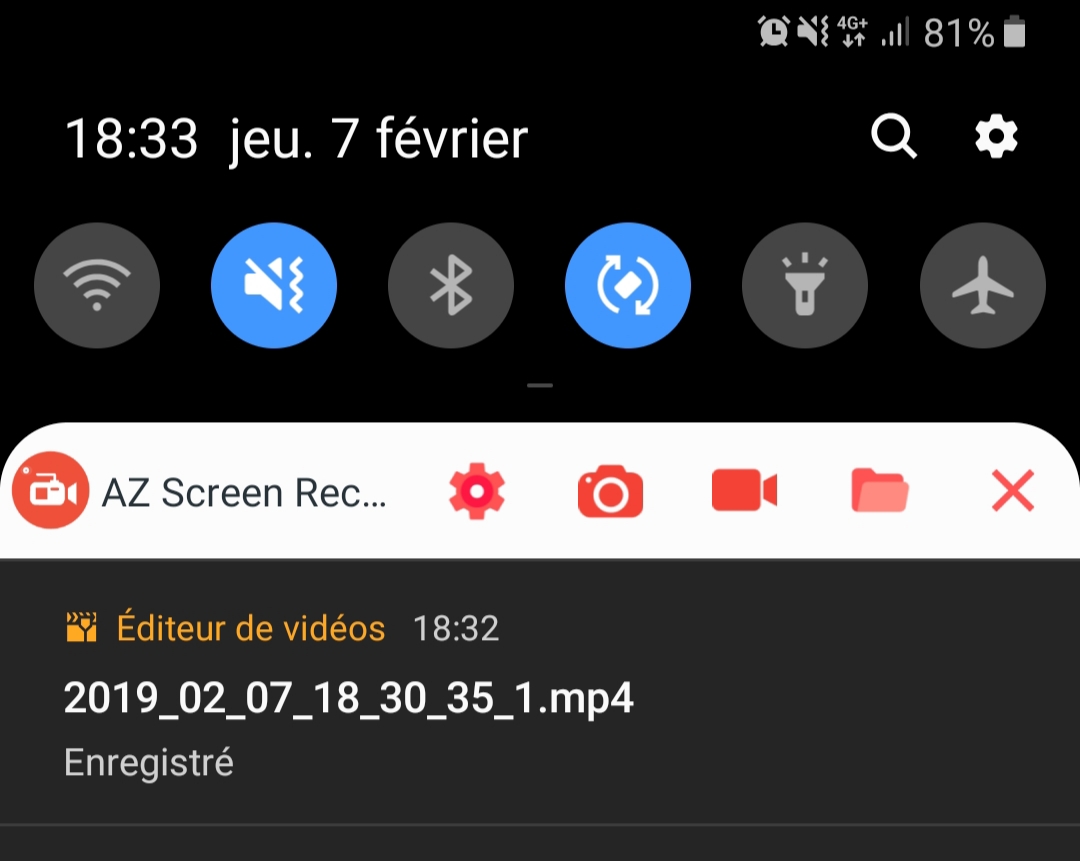Enable airplane mode

982,285
